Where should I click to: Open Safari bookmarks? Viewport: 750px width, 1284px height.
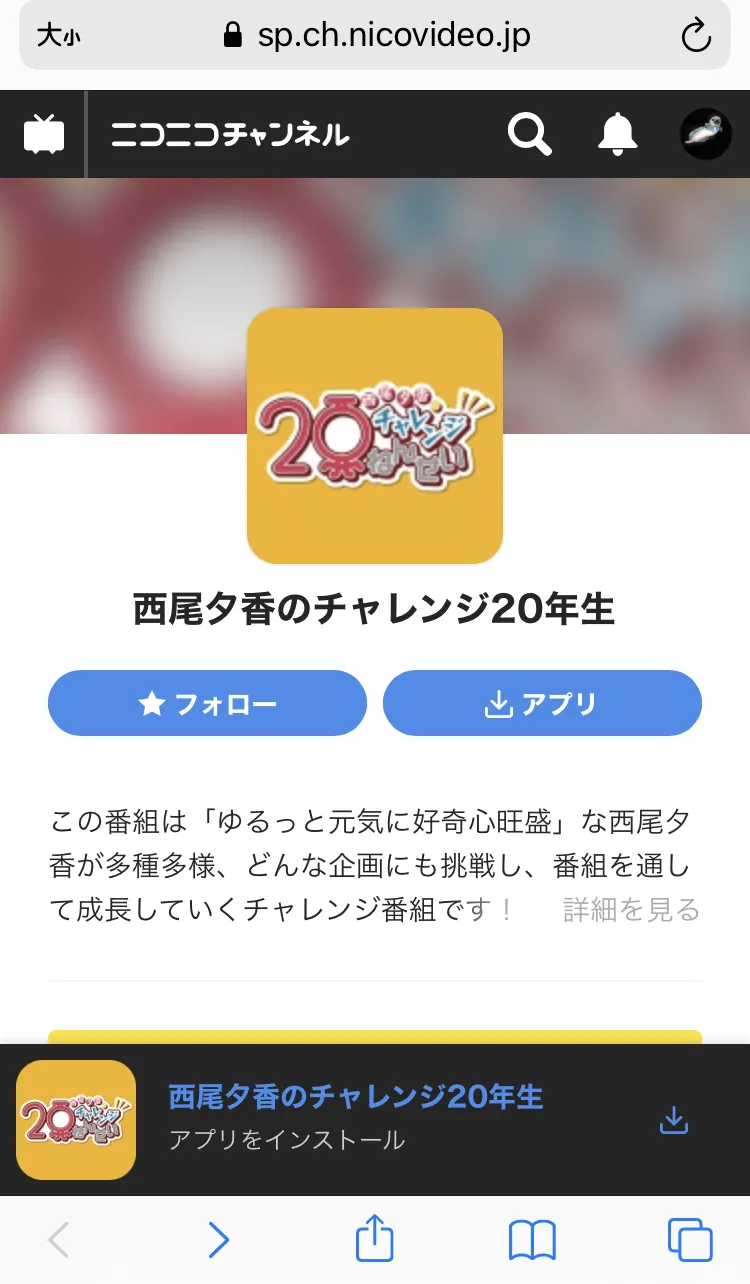tap(532, 1241)
